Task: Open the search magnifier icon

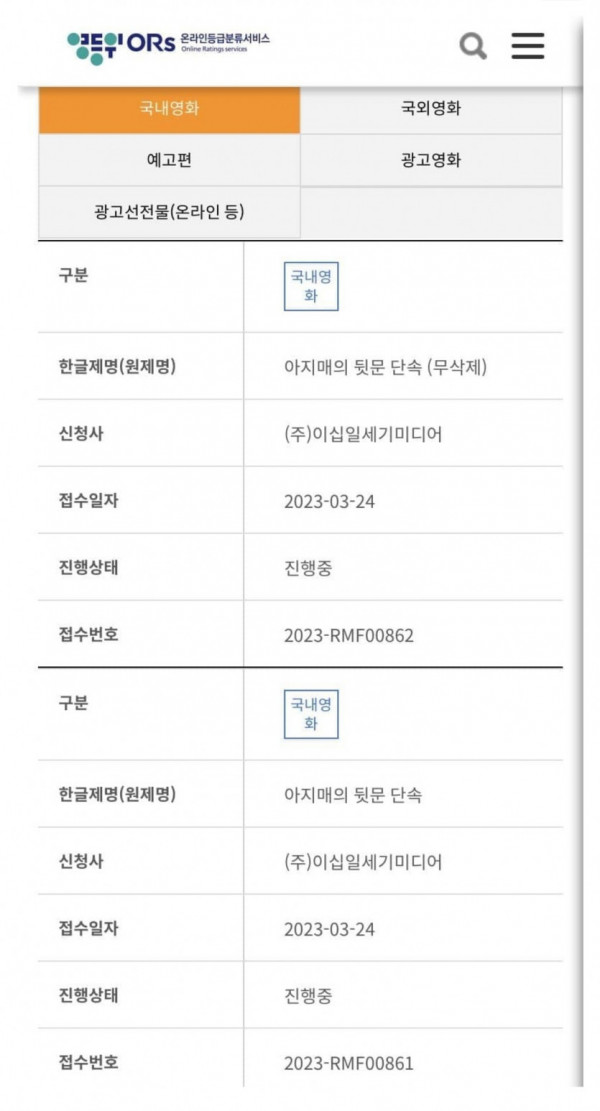Action: 473,47
